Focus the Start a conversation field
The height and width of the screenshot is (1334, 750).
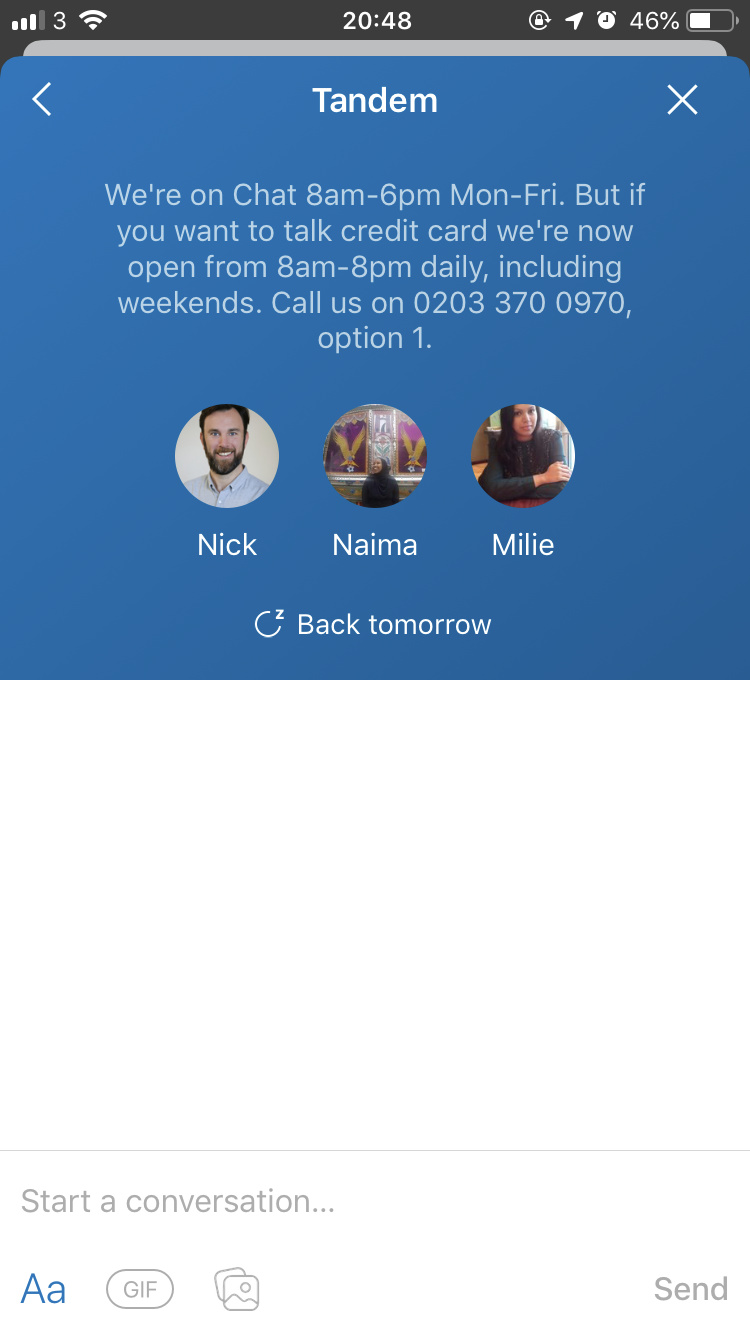[375, 1201]
